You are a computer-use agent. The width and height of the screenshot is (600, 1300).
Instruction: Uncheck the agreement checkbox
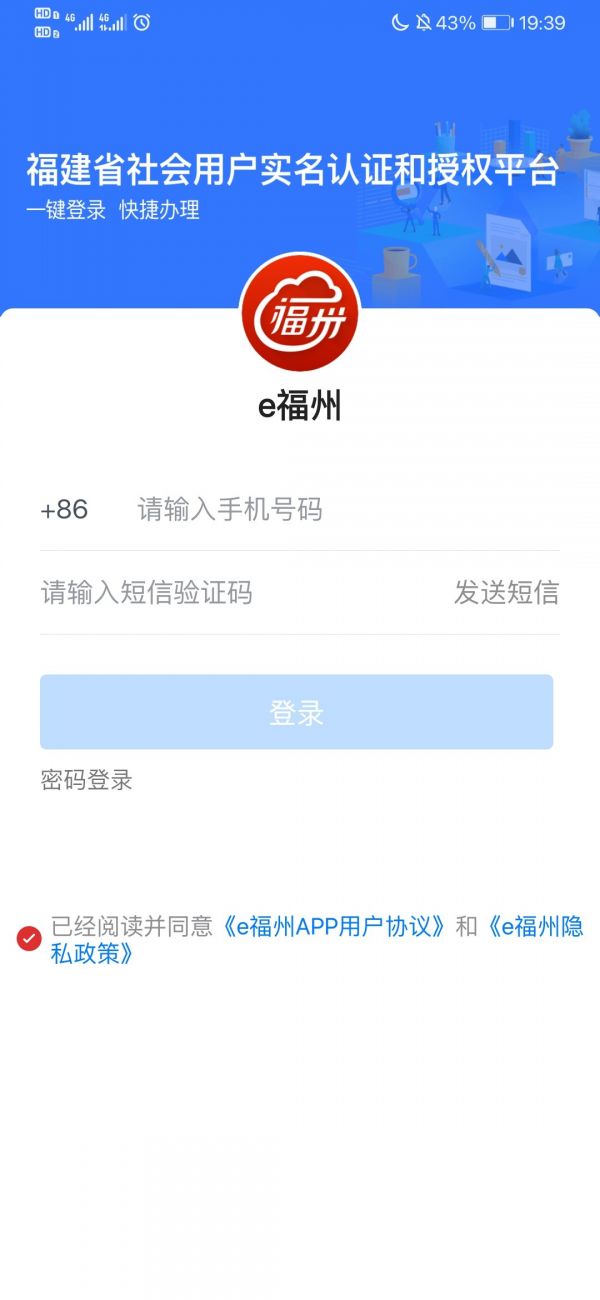[x=29, y=939]
